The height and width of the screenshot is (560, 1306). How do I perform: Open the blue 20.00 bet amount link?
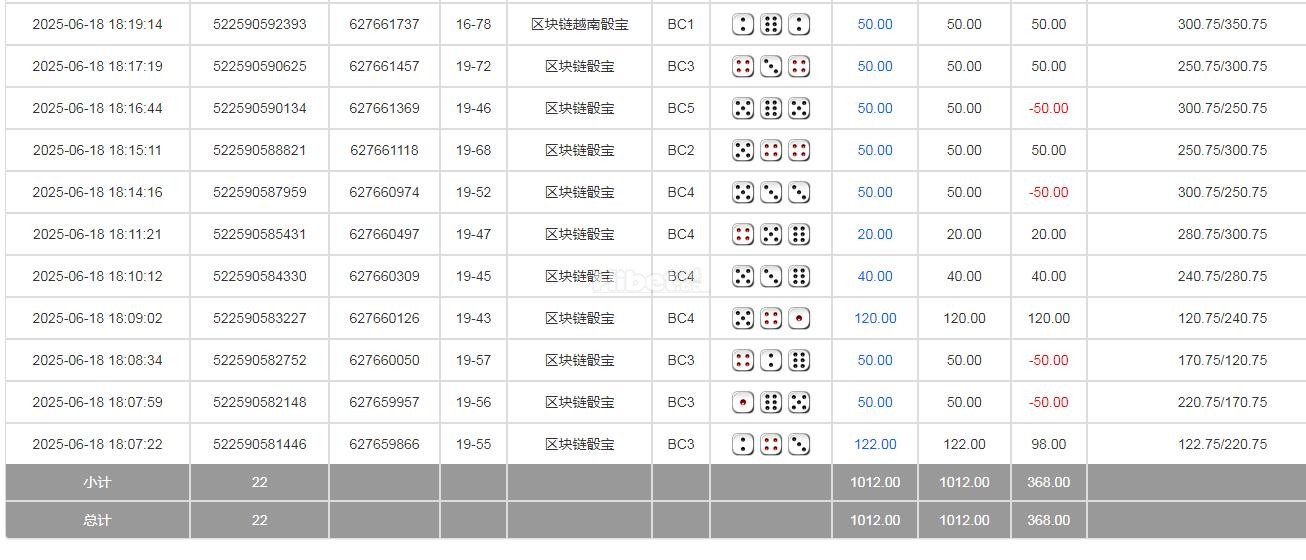point(874,234)
